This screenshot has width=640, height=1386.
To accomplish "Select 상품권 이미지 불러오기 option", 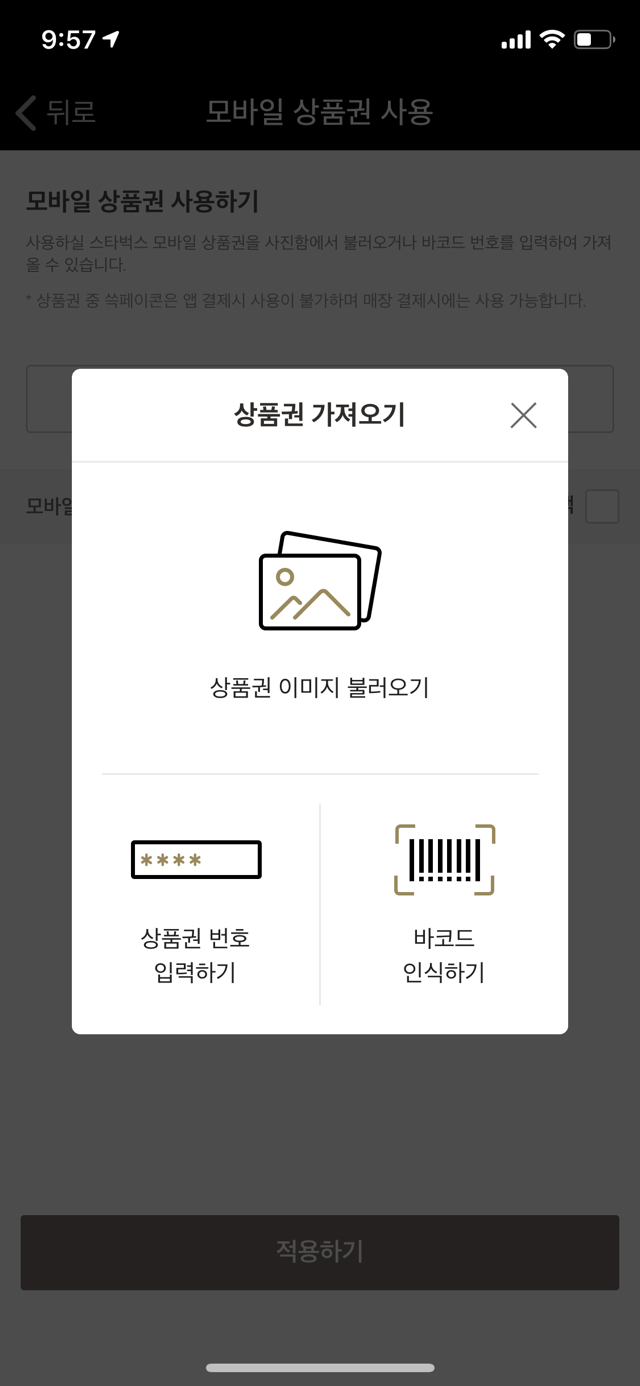I will click(x=320, y=617).
